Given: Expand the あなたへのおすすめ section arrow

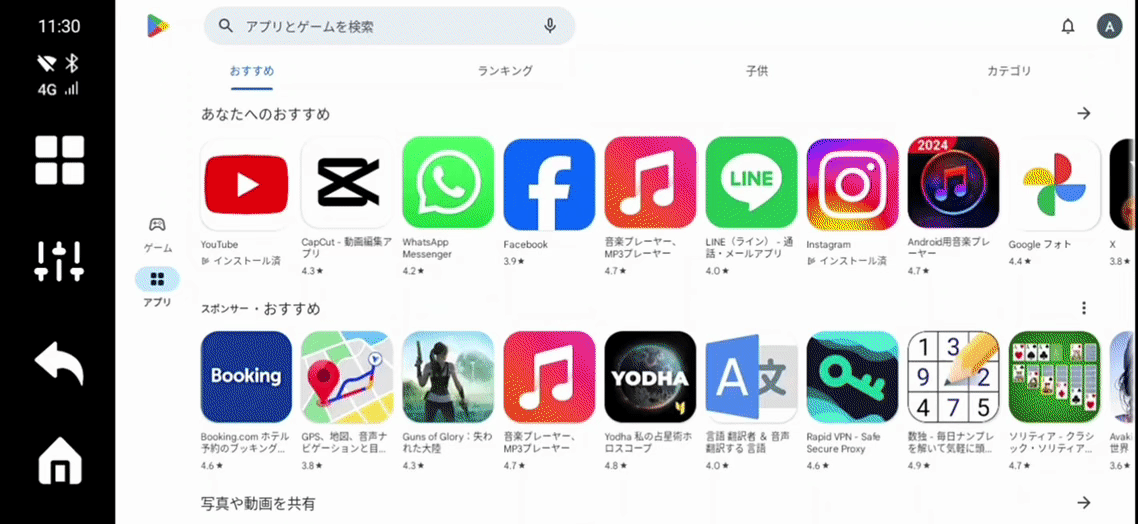Looking at the screenshot, I should (x=1084, y=114).
